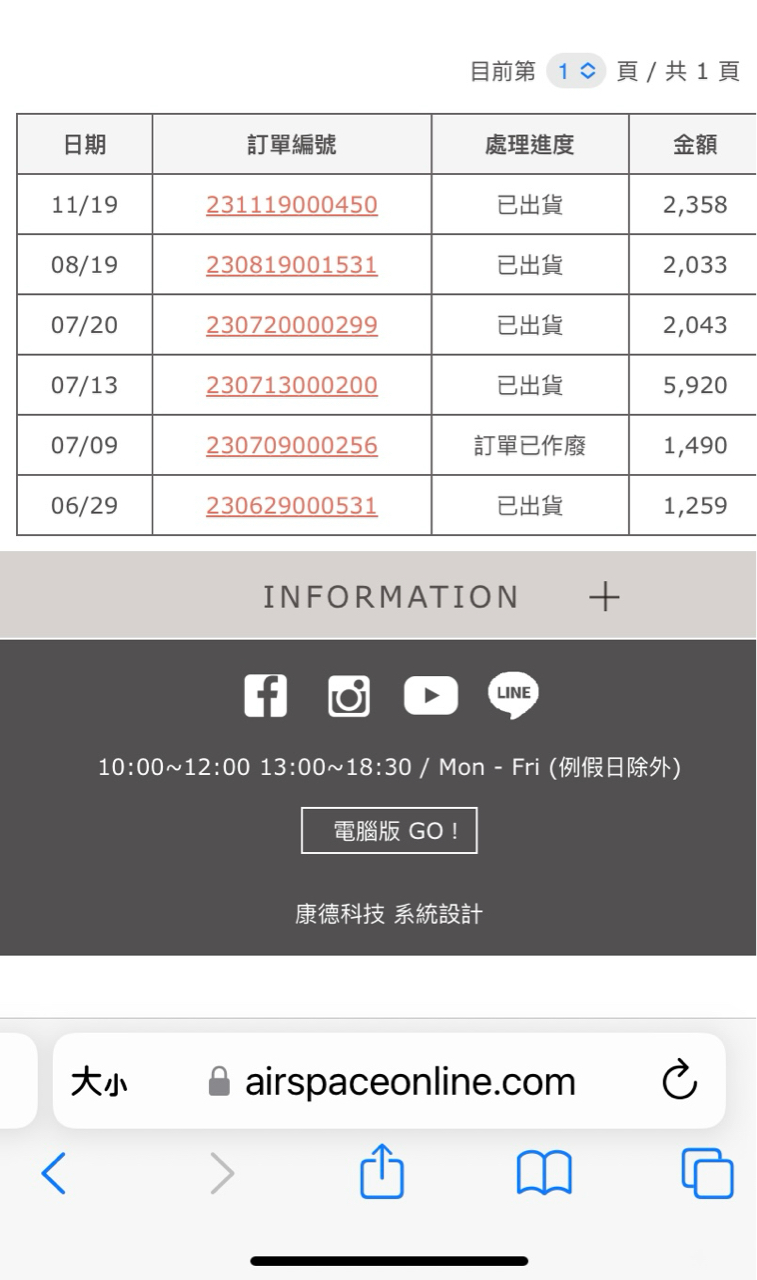Expand the INFORMATION section
Viewport: 757px width, 1280px height.
tap(604, 597)
